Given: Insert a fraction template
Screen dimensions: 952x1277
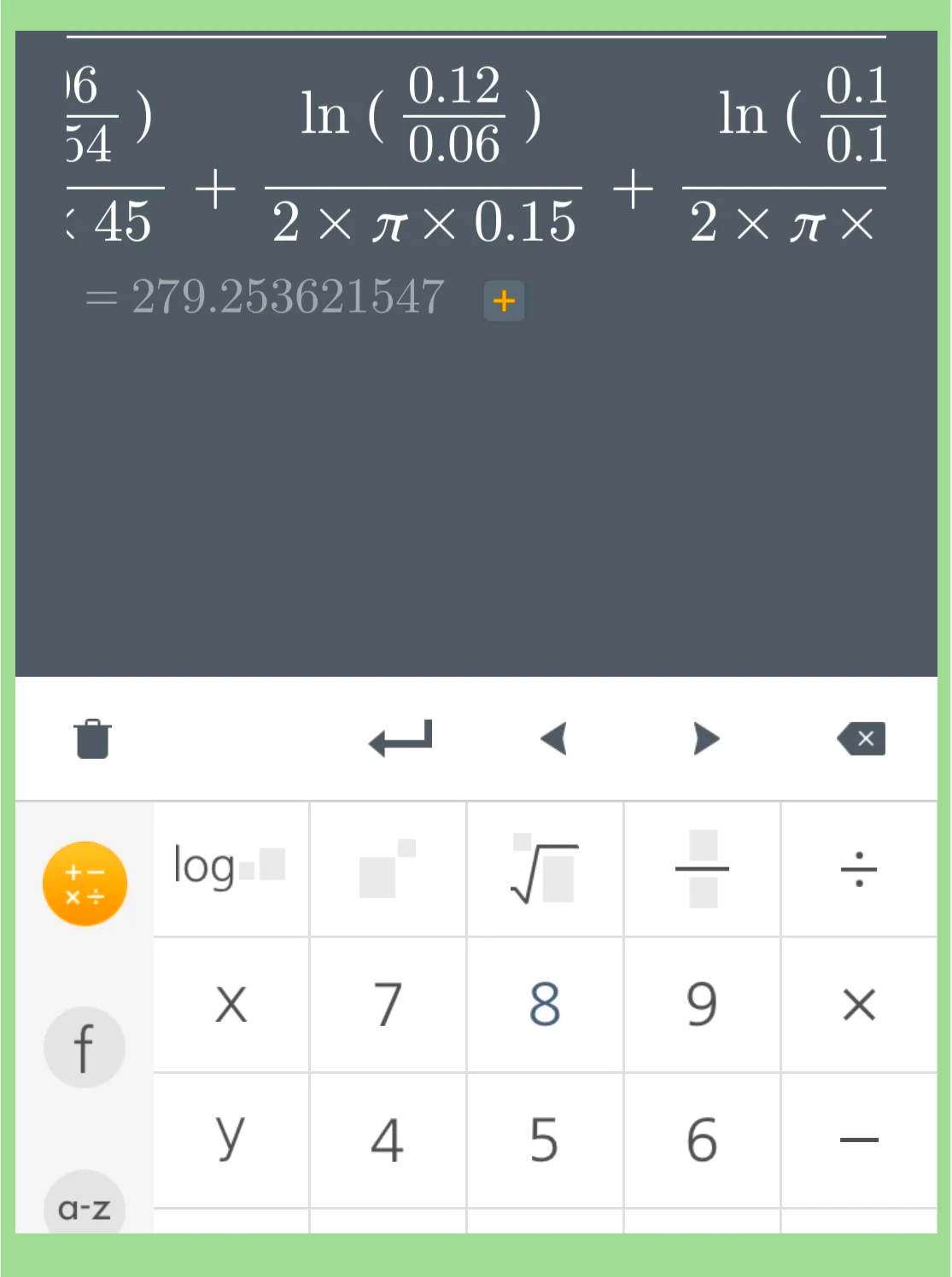Looking at the screenshot, I should pos(702,869).
